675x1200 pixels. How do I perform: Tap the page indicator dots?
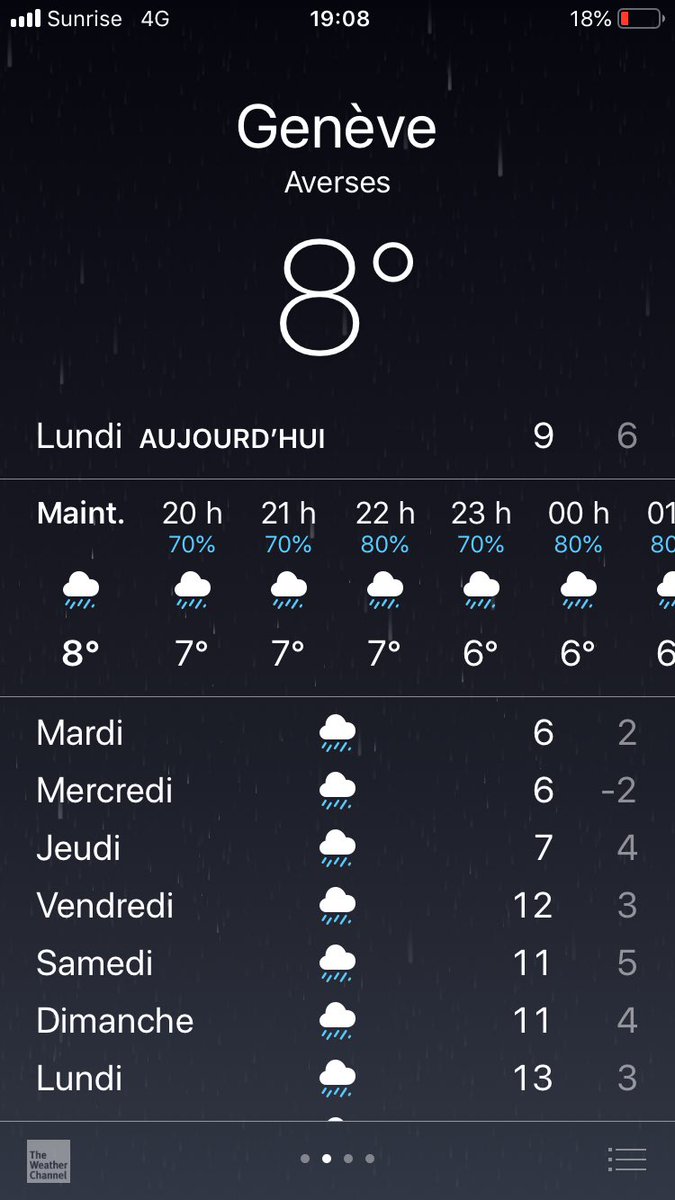point(337,1159)
